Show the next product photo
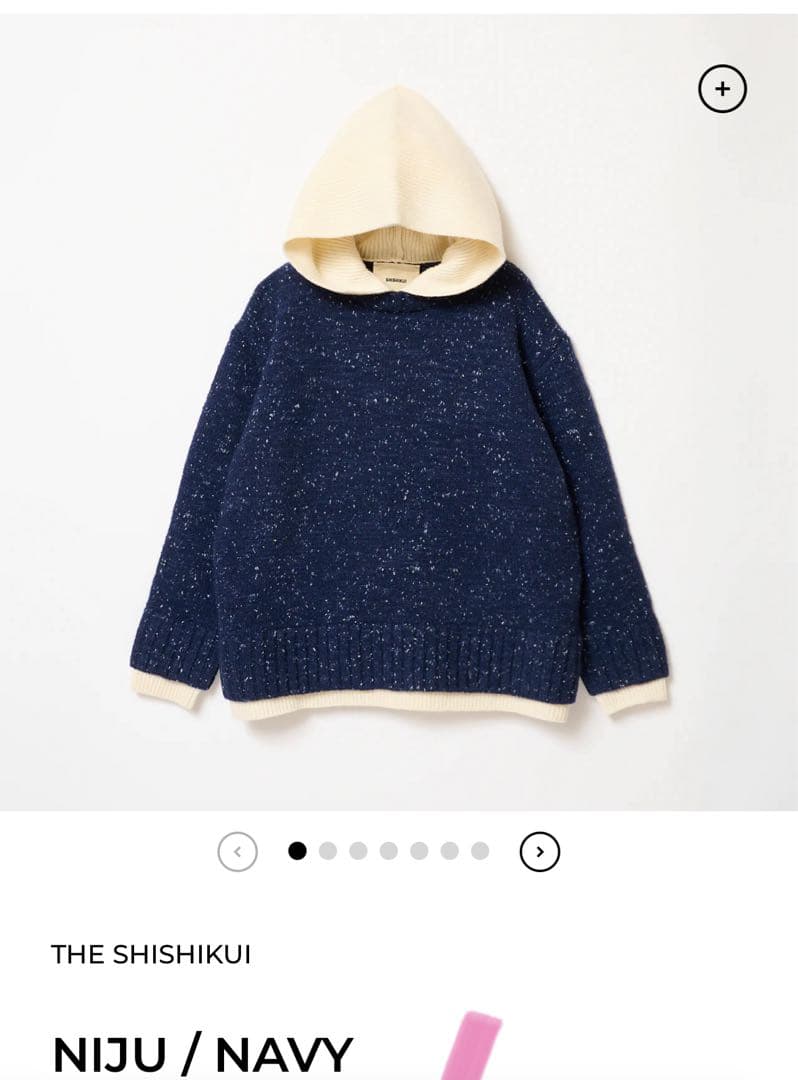 [540, 852]
